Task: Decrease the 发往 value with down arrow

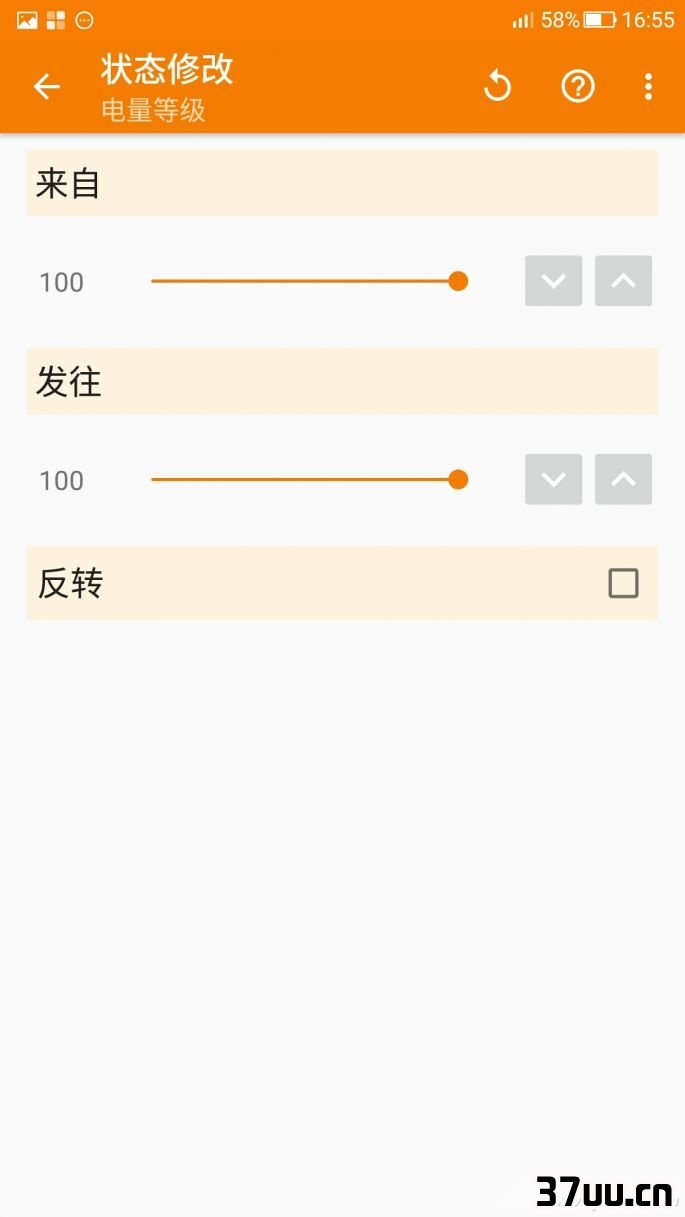Action: 553,479
